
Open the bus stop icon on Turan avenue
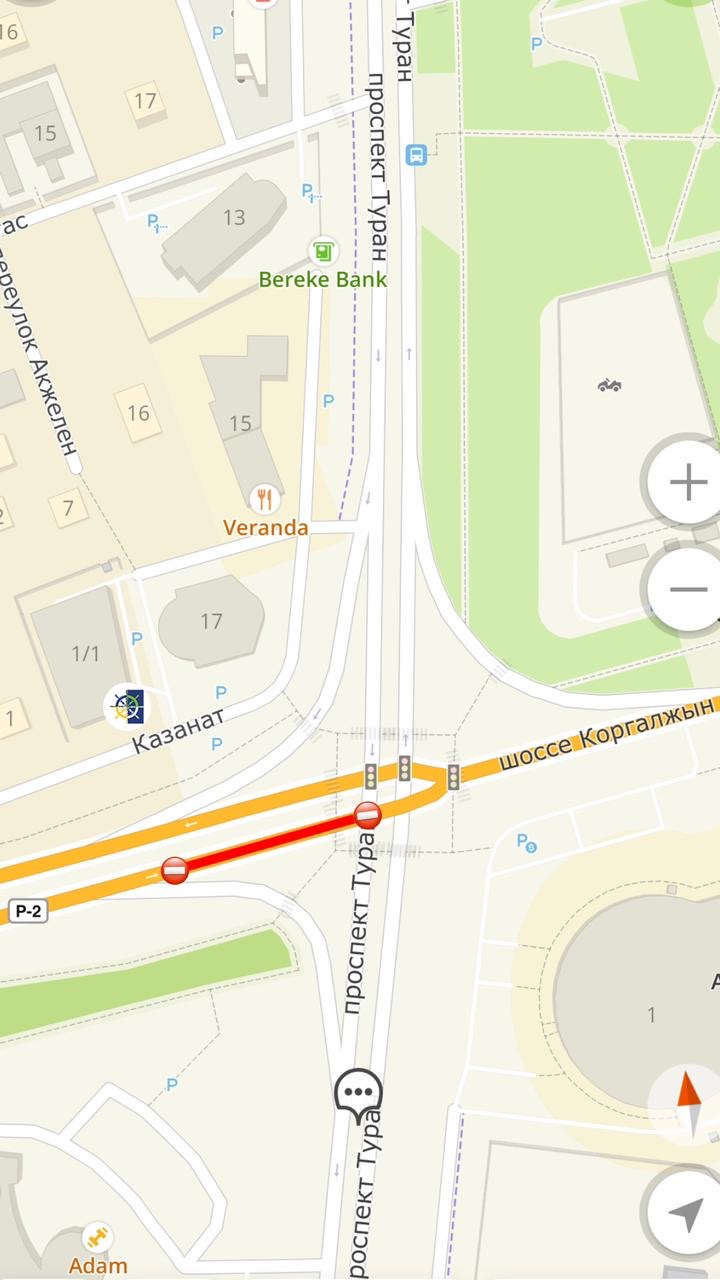(416, 155)
